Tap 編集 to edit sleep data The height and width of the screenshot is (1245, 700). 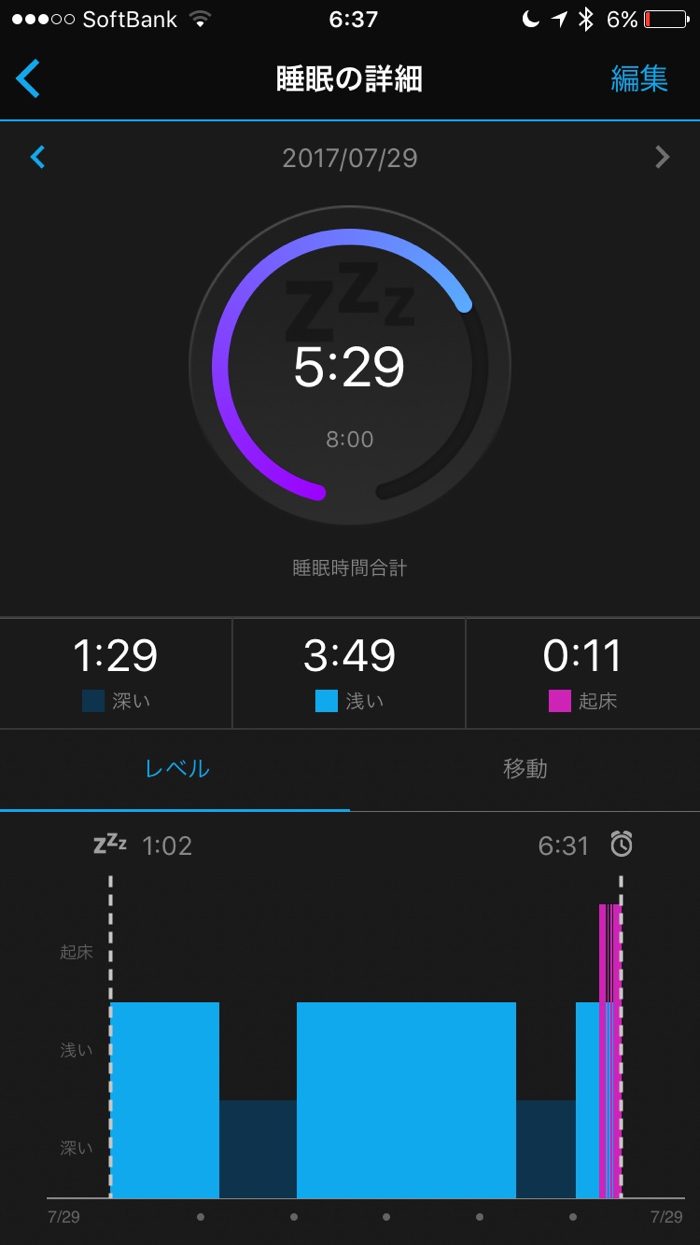click(x=639, y=79)
